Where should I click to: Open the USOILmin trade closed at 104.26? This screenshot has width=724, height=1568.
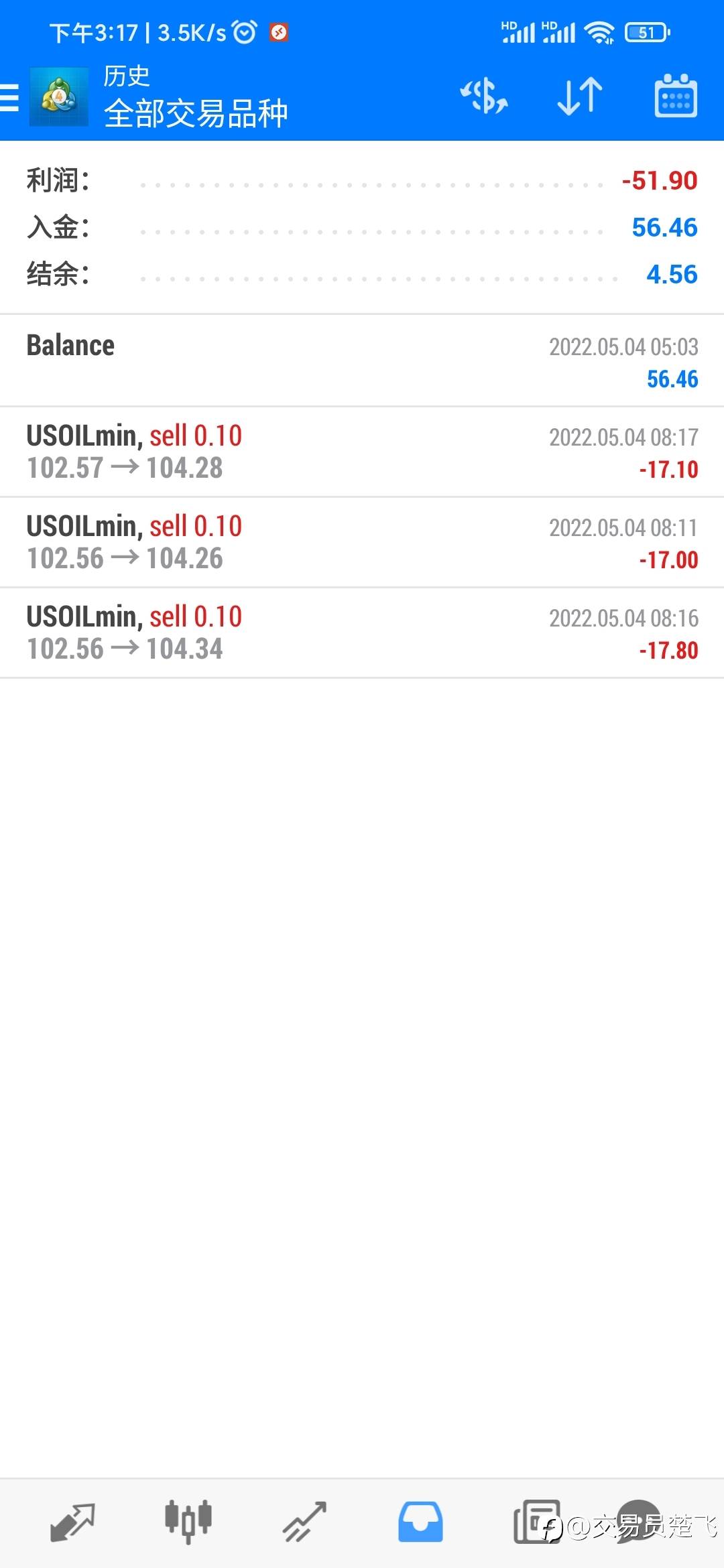(362, 542)
